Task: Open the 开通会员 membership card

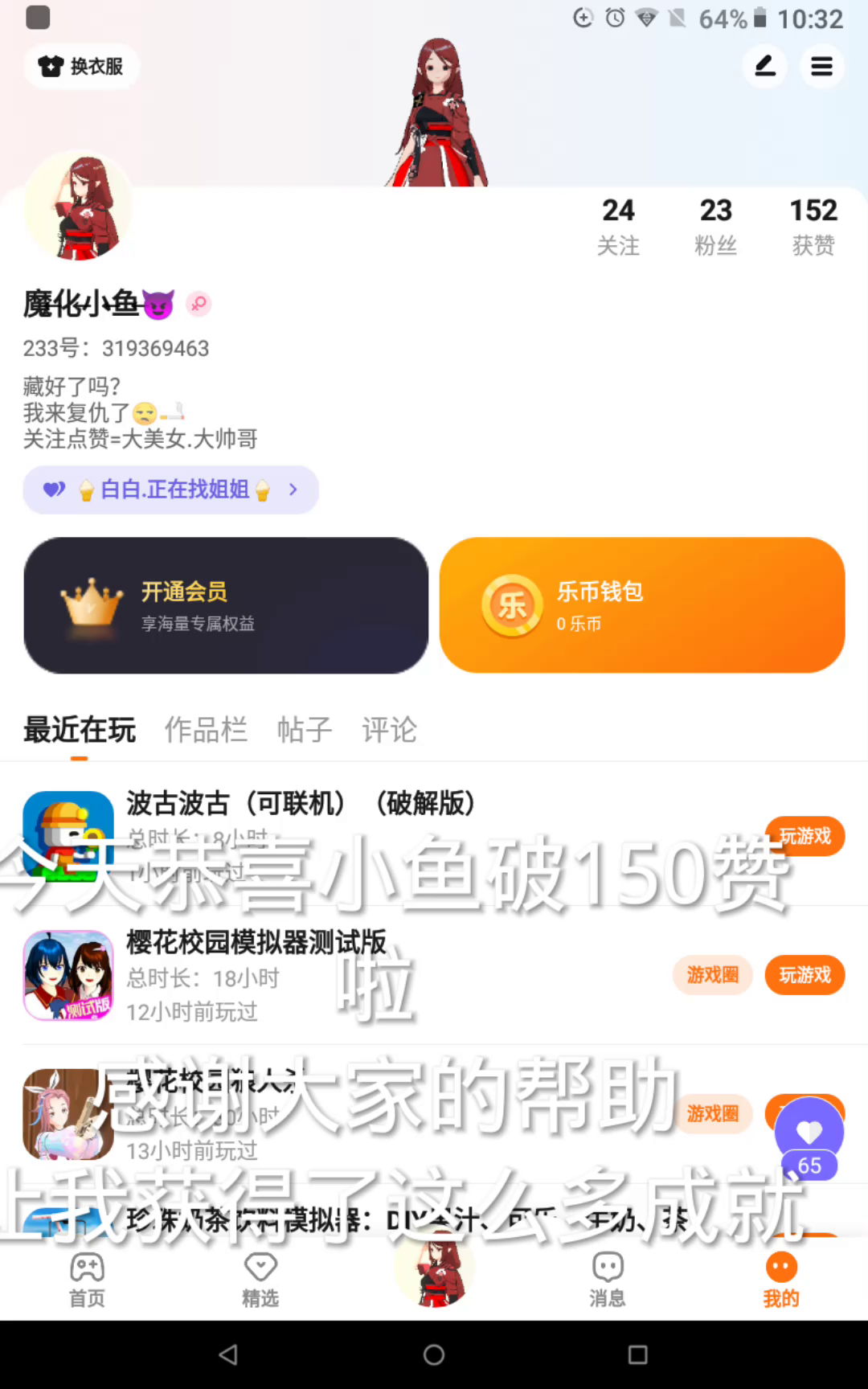Action: pyautogui.click(x=226, y=605)
